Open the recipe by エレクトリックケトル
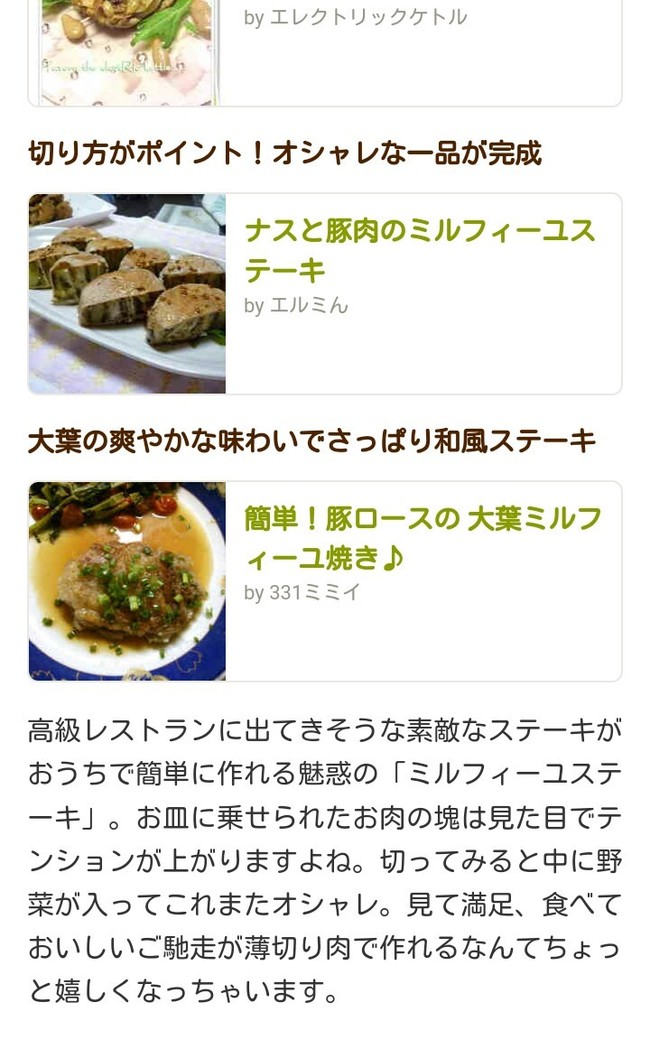 (x=324, y=53)
